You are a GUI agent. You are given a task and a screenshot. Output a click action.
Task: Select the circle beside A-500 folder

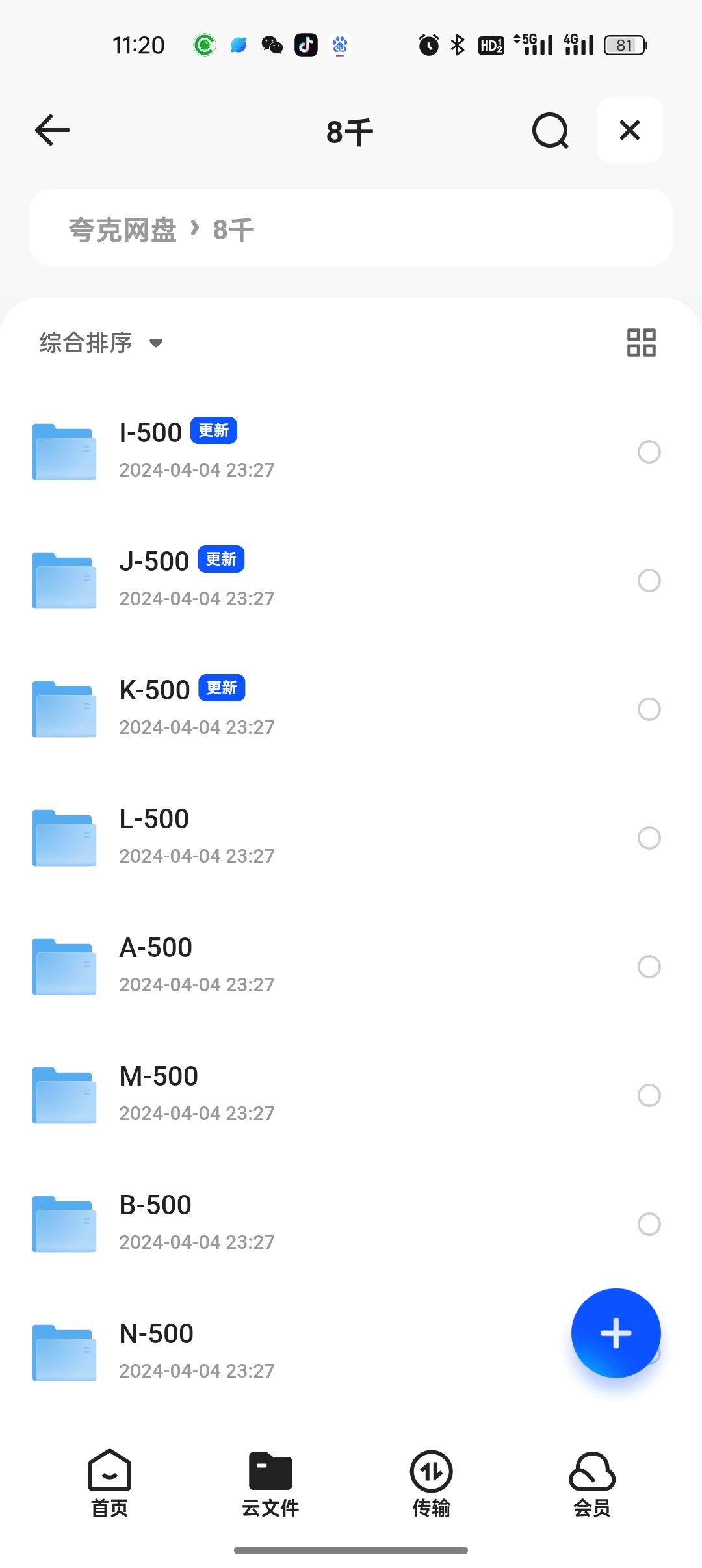click(x=649, y=967)
